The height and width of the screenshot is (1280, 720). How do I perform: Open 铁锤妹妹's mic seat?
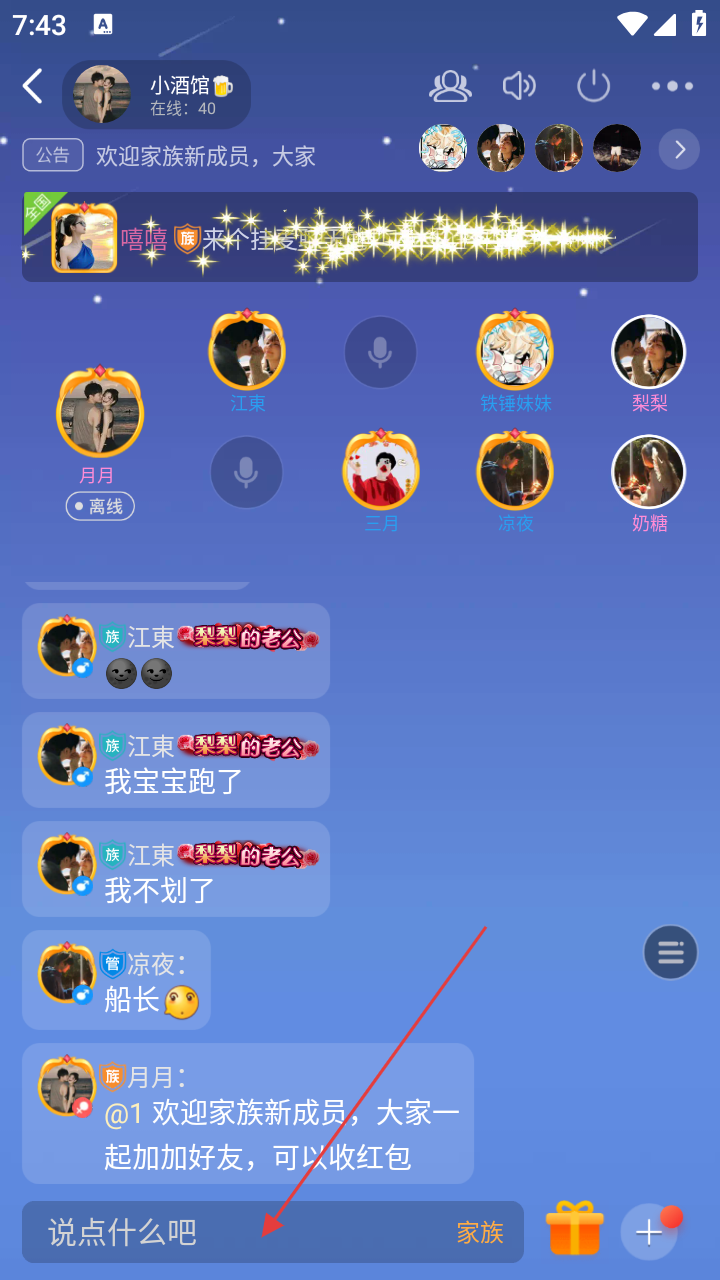(x=515, y=352)
